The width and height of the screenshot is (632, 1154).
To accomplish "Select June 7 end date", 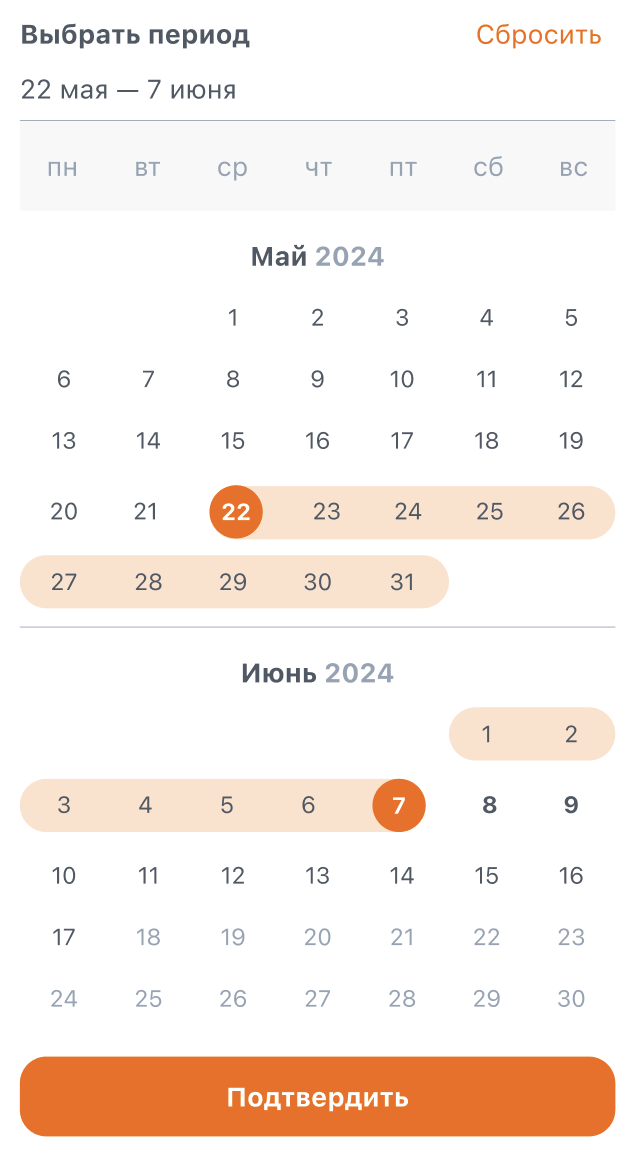I will click(x=399, y=806).
